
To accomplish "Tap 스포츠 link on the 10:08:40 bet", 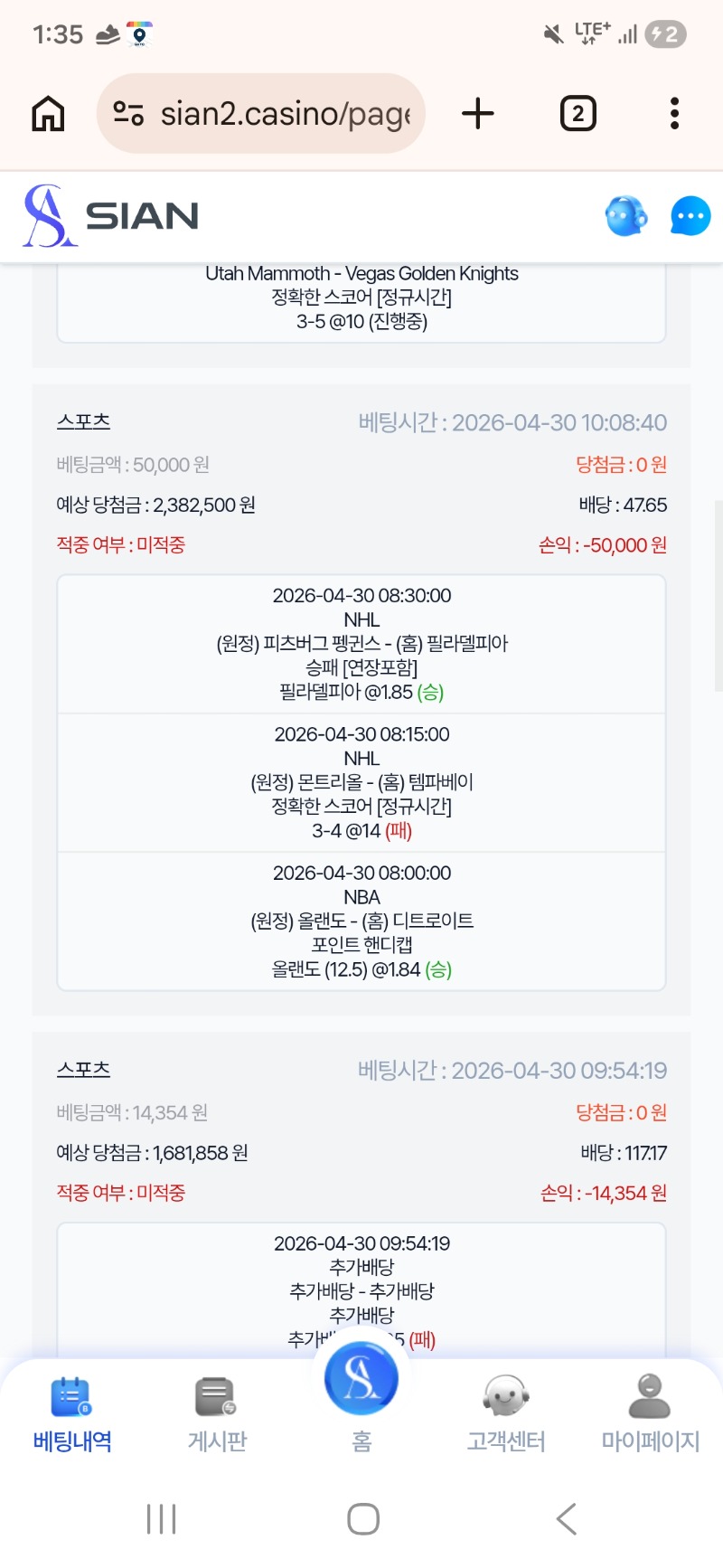I will (83, 422).
